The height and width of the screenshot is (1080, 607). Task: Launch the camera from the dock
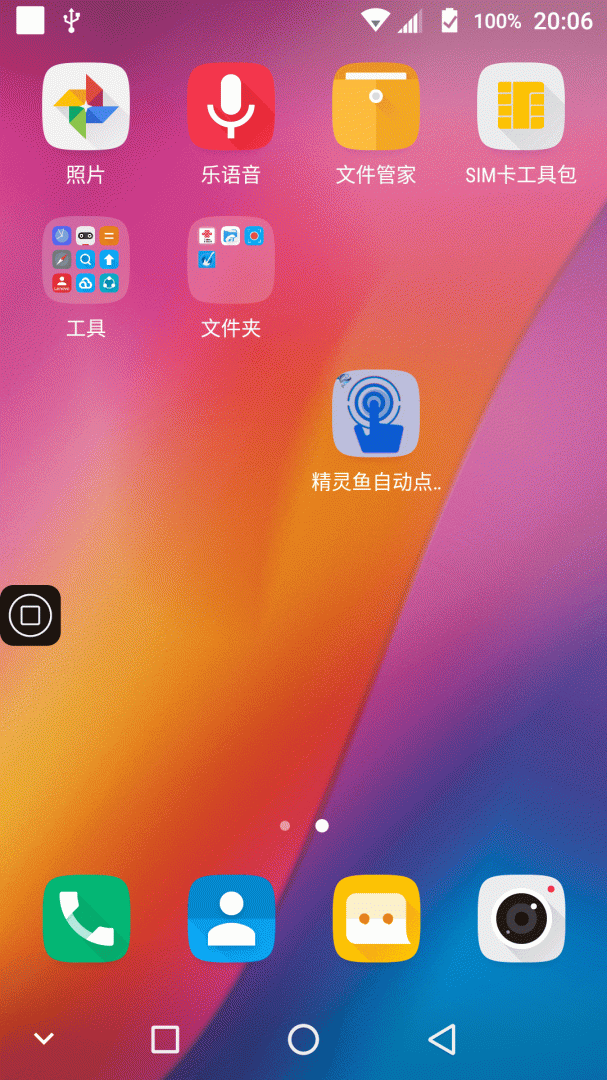pos(521,918)
